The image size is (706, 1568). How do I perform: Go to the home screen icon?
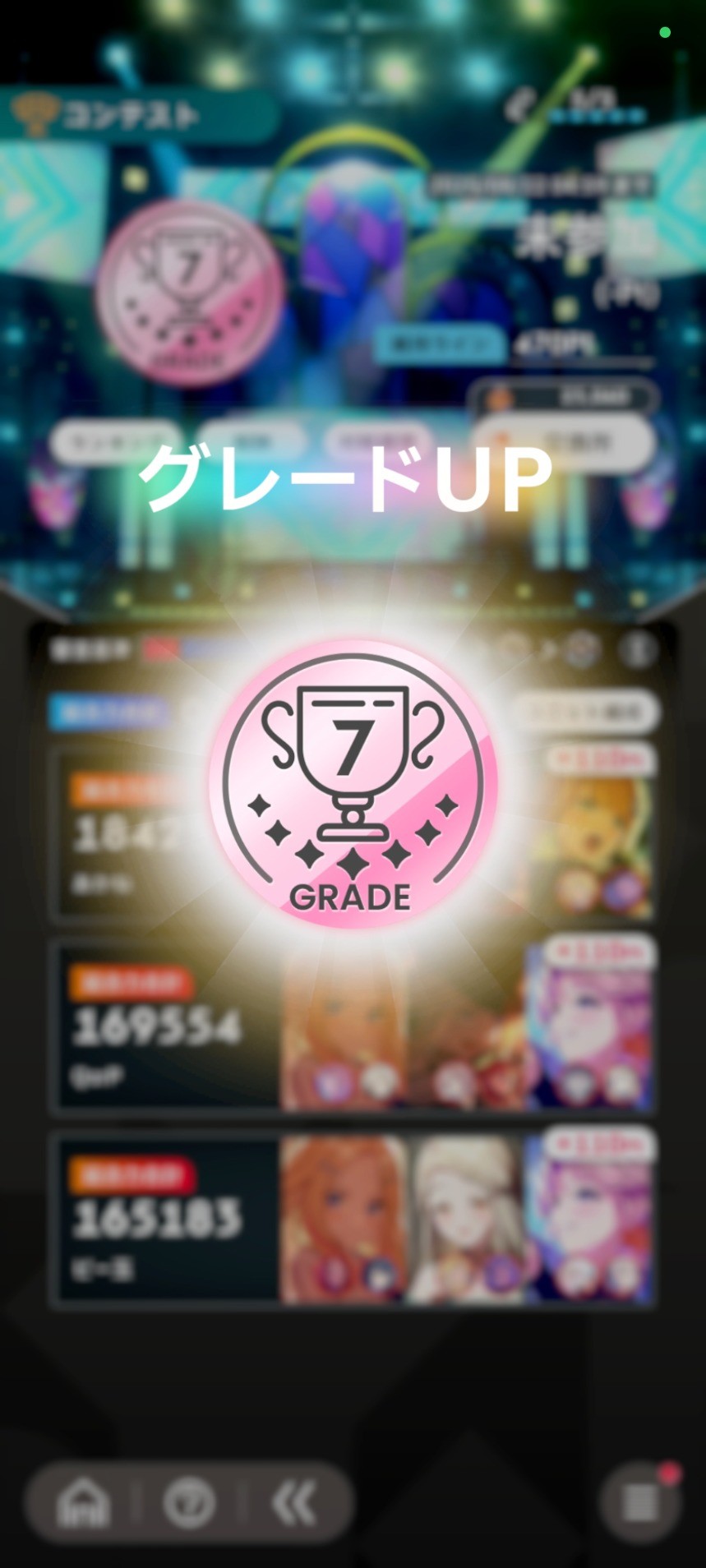click(x=82, y=1502)
